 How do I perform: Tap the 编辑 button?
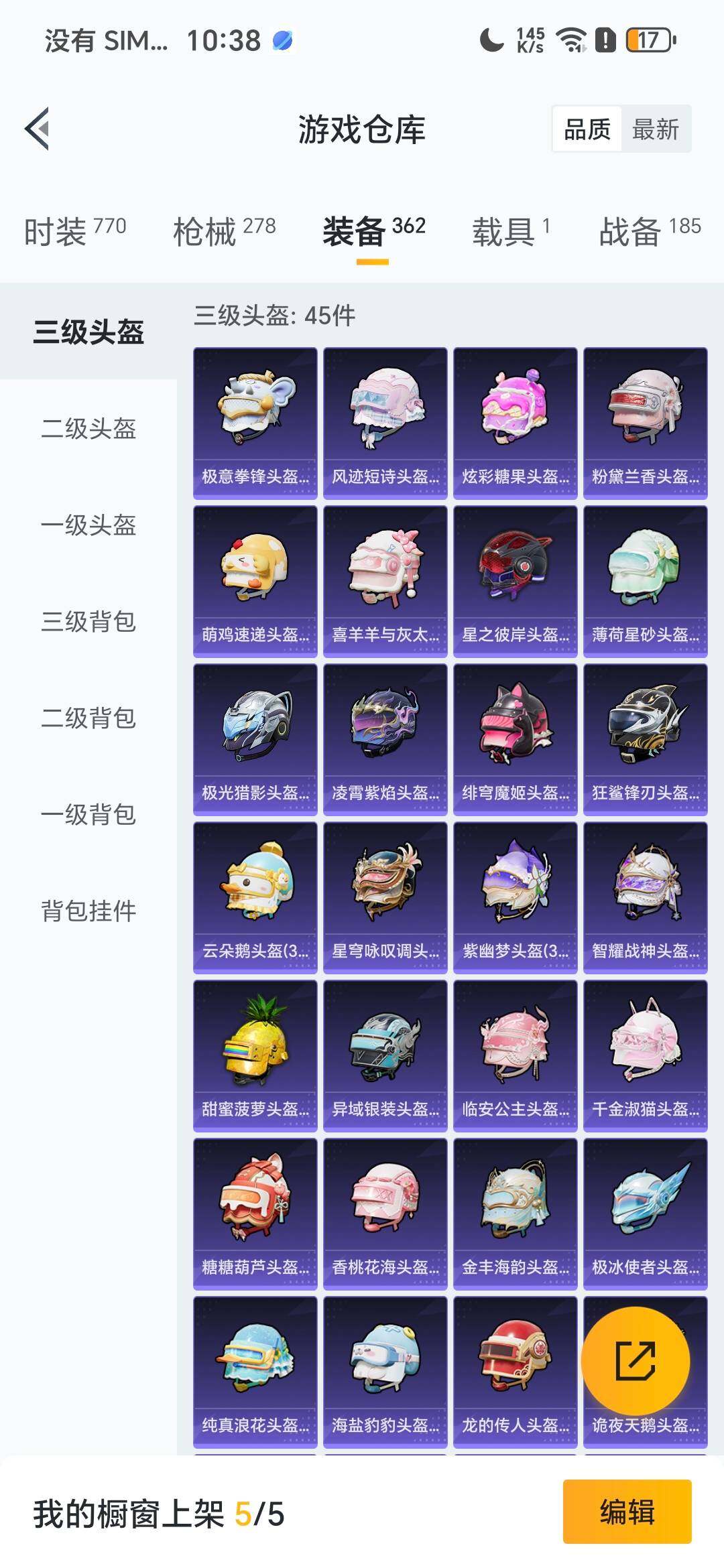627,1512
